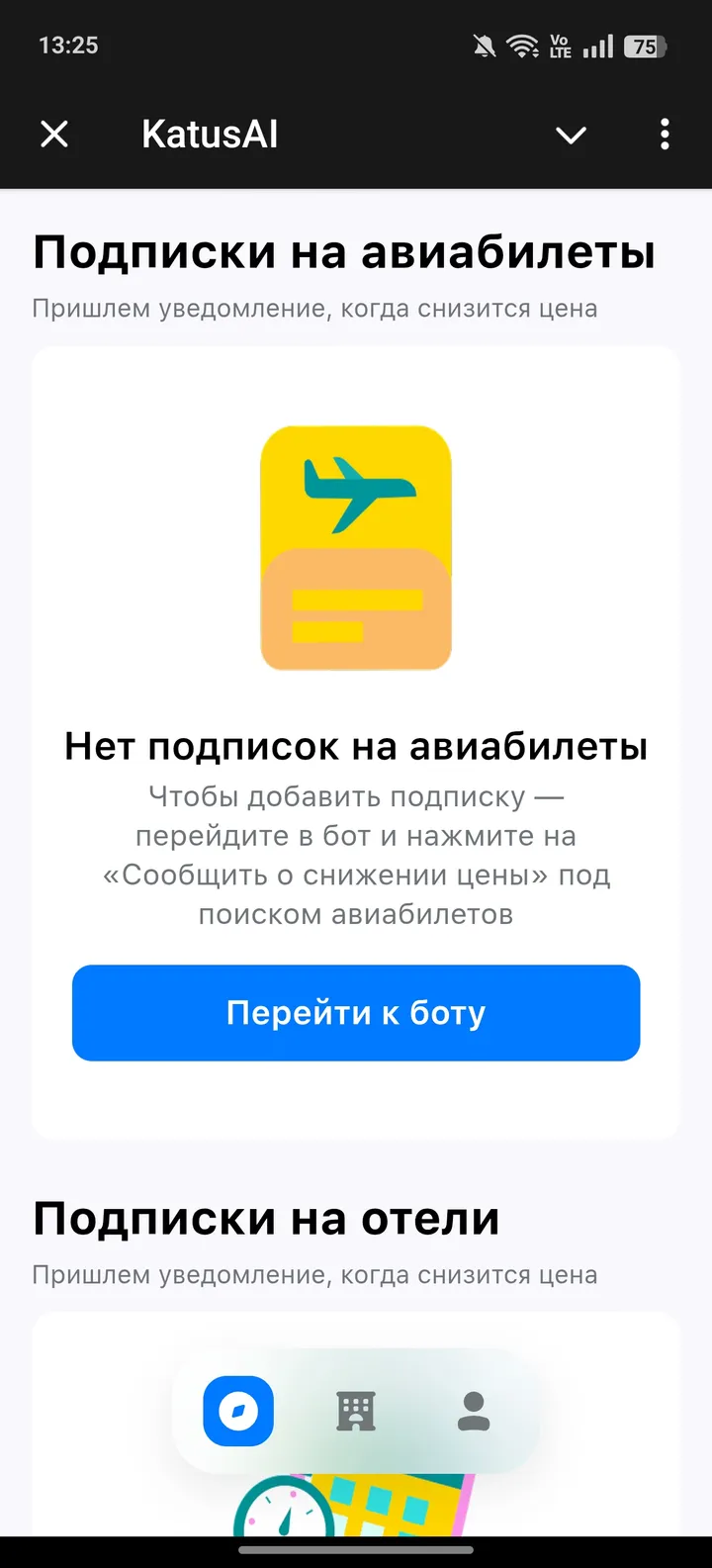Image resolution: width=712 pixels, height=1568 pixels.
Task: Open the profile tab in bottom bar
Action: (x=476, y=1412)
